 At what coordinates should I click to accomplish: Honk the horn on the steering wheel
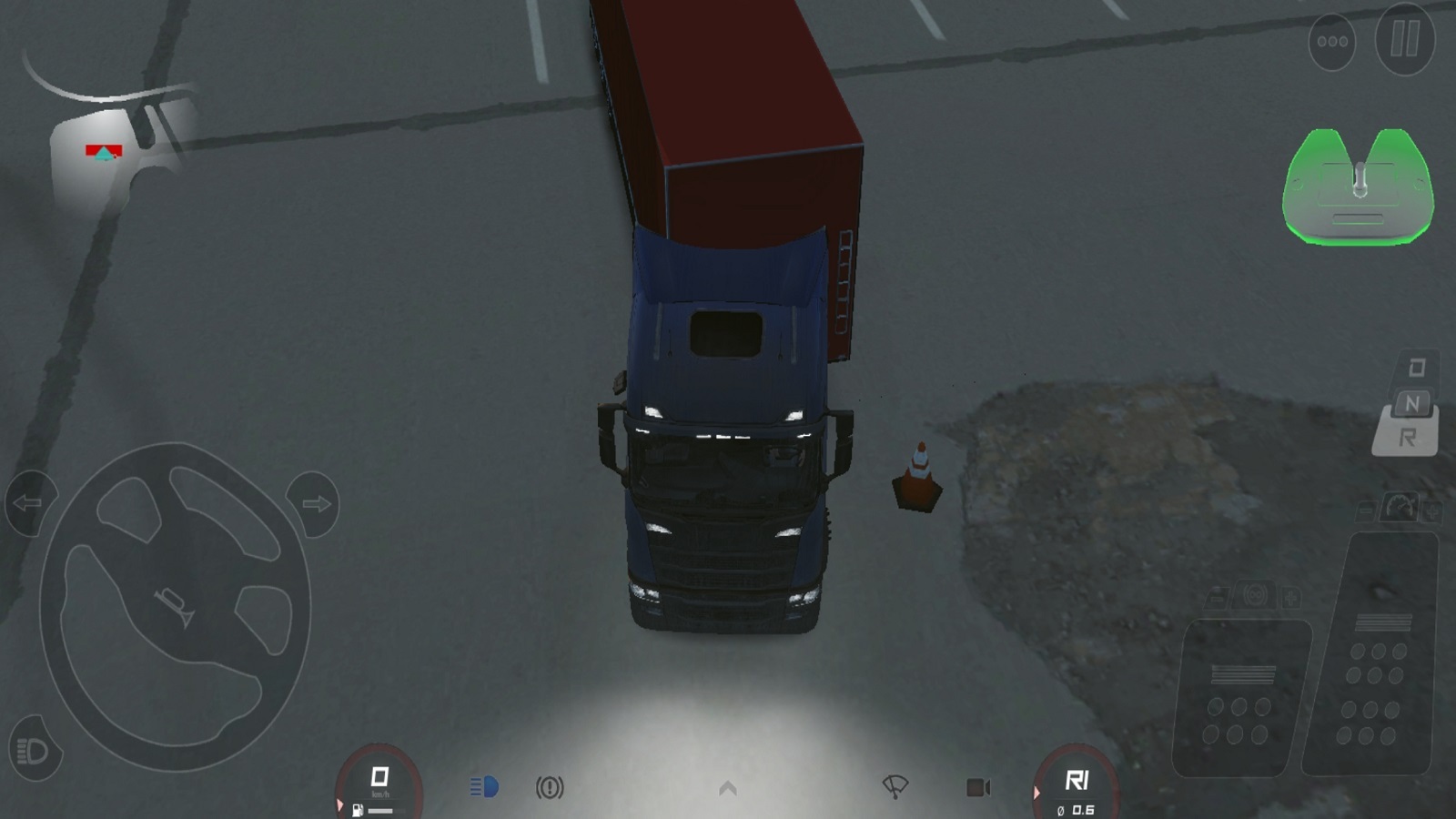coord(175,606)
